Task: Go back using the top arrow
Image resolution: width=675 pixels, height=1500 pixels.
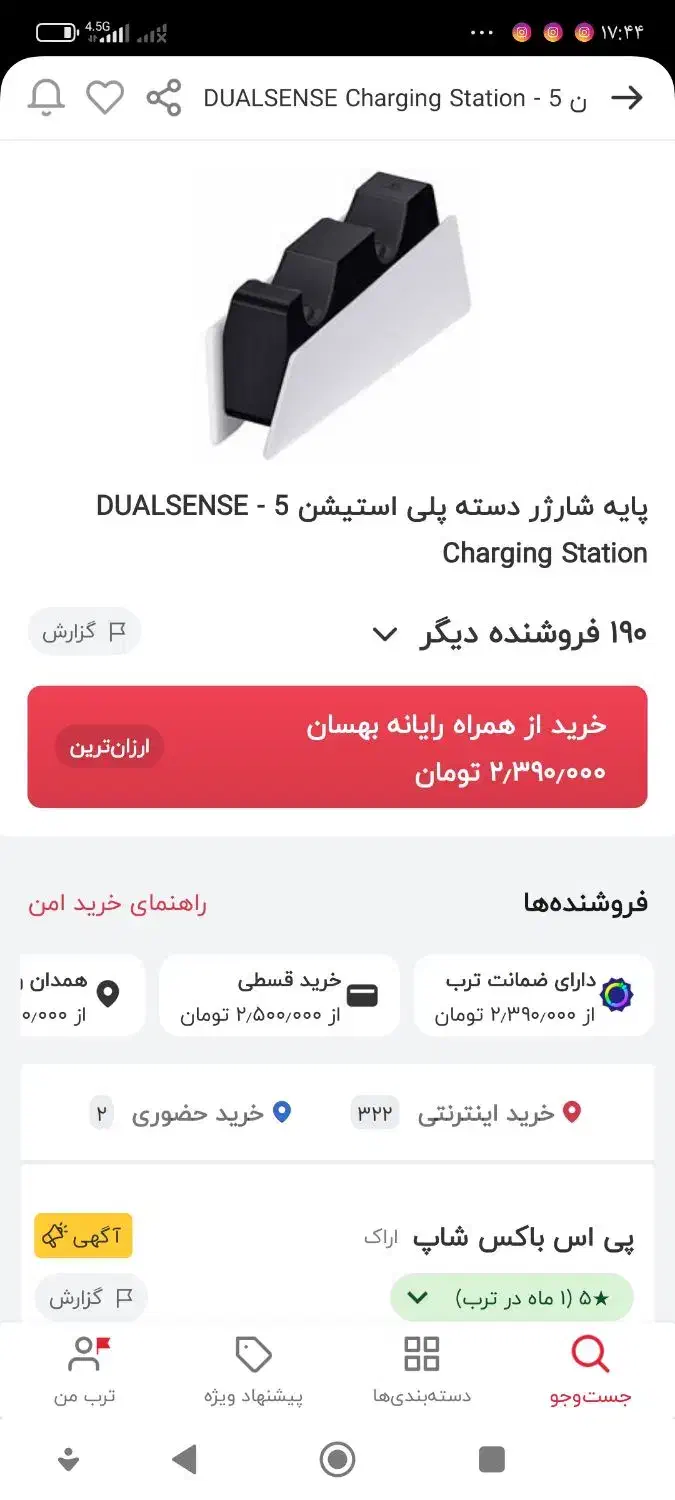Action: coord(627,98)
